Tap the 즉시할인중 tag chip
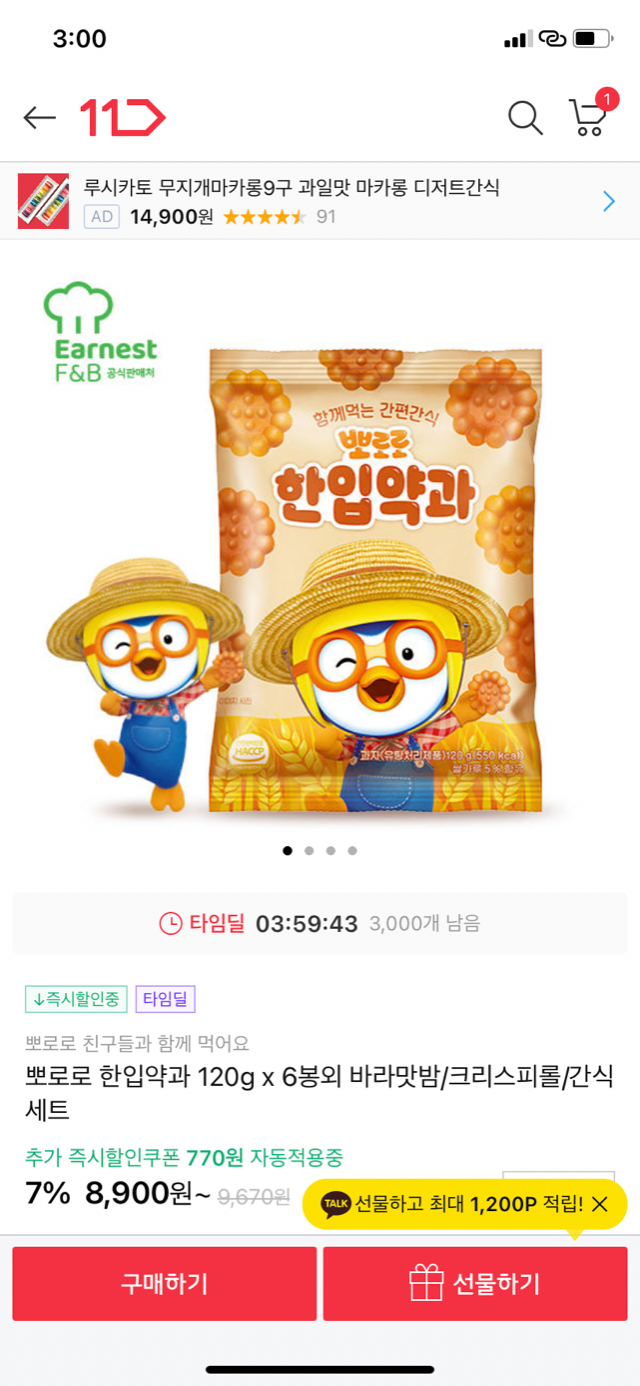Viewport: 640px width, 1386px height. coord(76,999)
